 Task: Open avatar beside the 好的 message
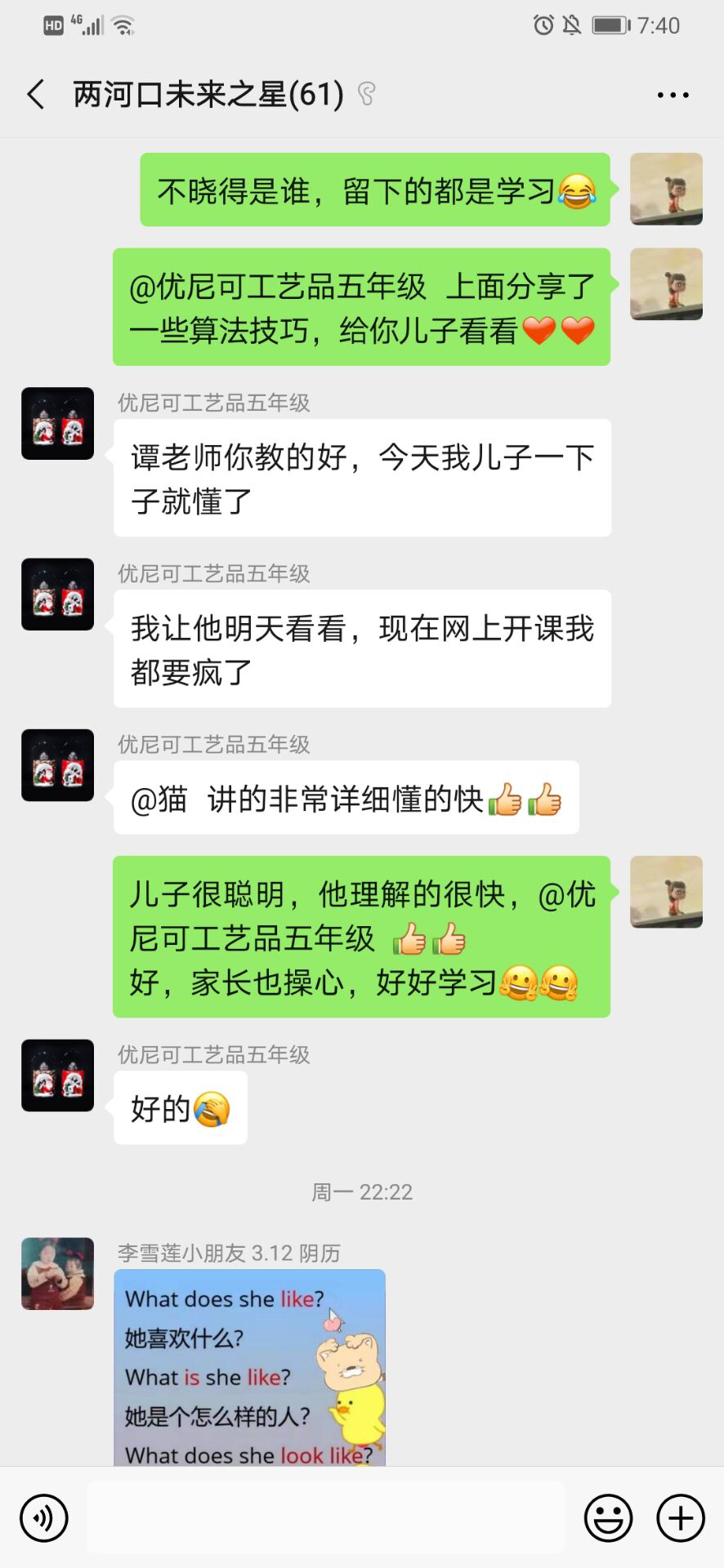[x=57, y=1076]
